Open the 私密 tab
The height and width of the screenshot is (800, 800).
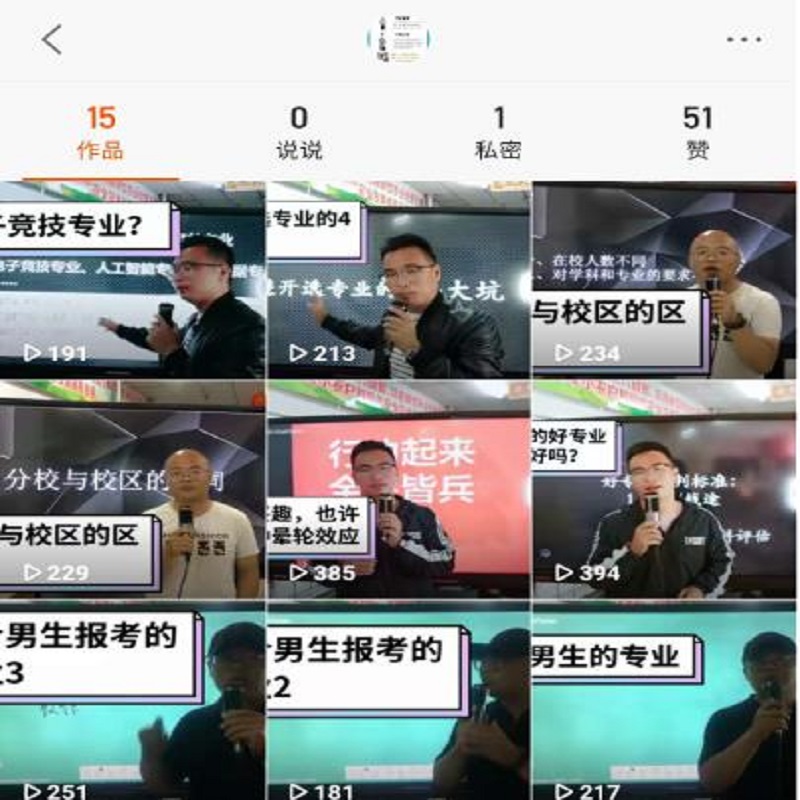pos(498,133)
